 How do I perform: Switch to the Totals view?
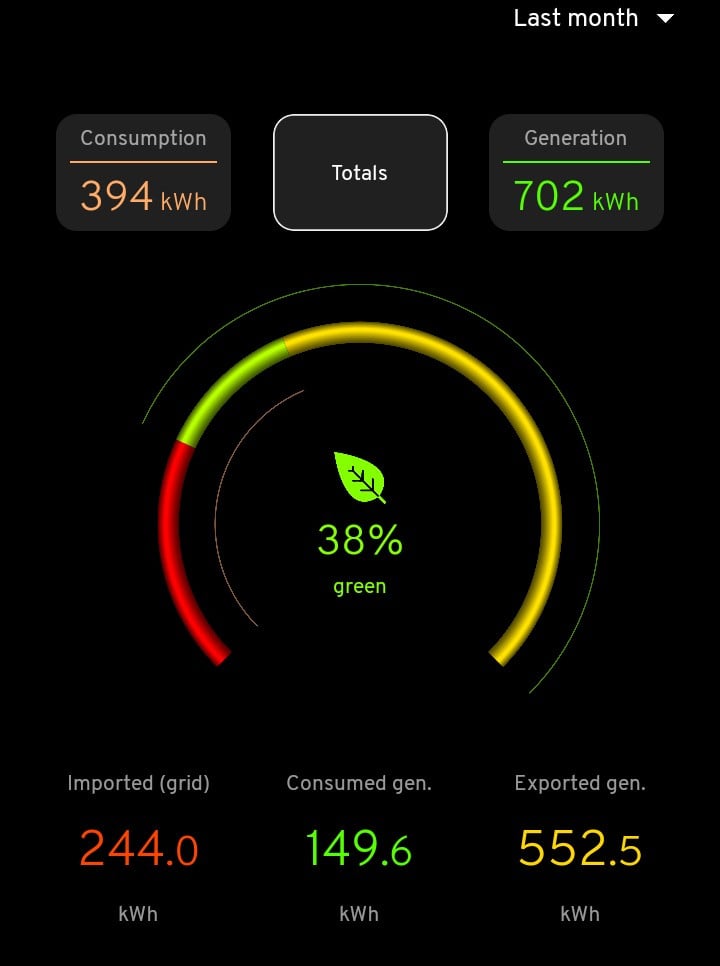(x=360, y=173)
